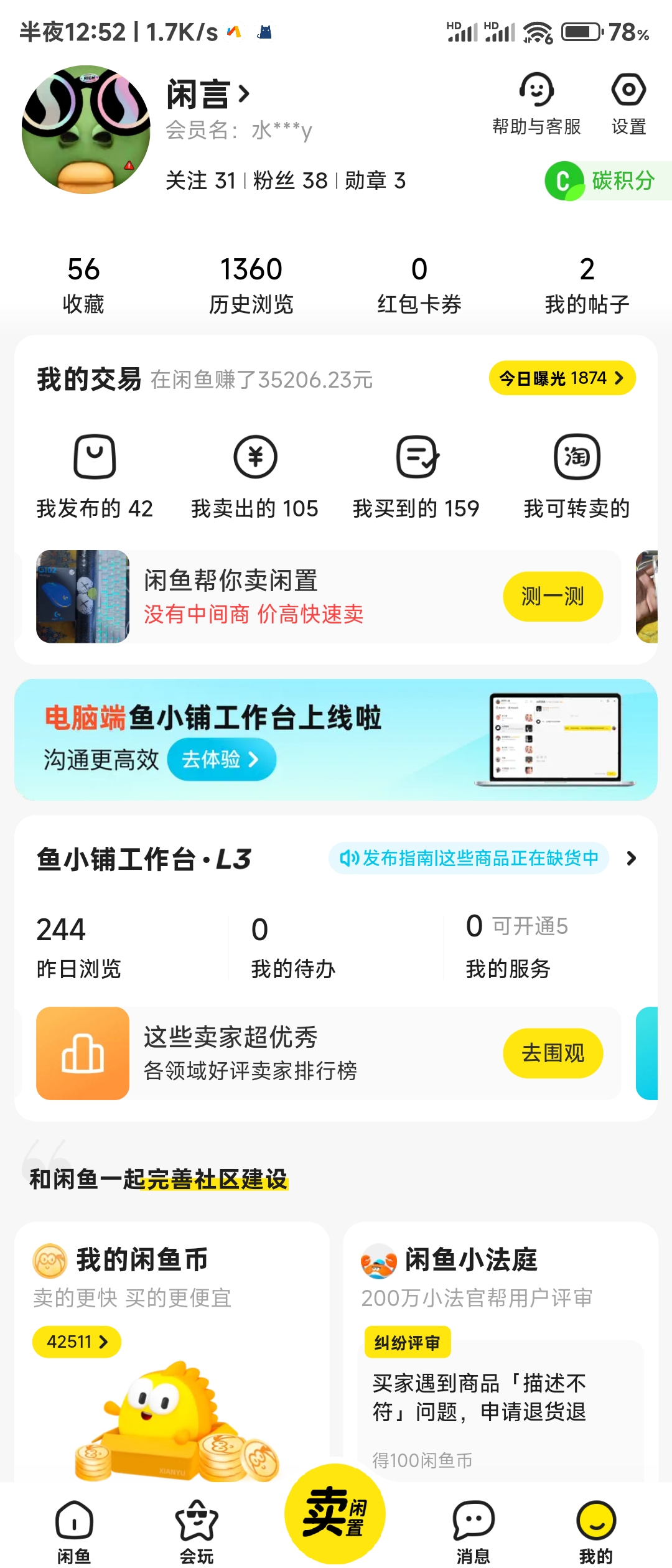Tap center 卖闲置 sell button
Screen dimensions: 672x1568
click(x=335, y=1513)
